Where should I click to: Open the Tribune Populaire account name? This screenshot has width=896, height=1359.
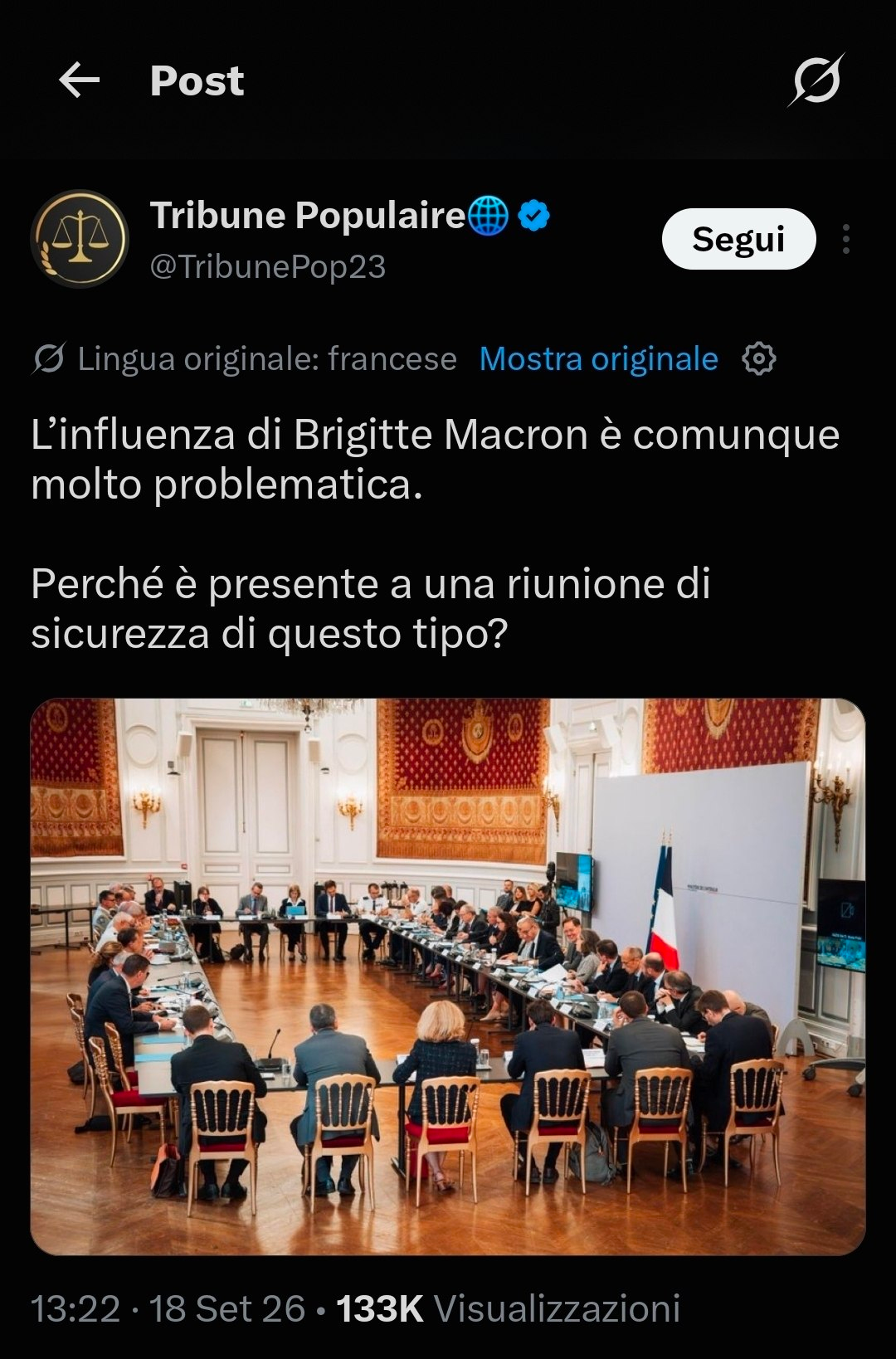pyautogui.click(x=308, y=216)
